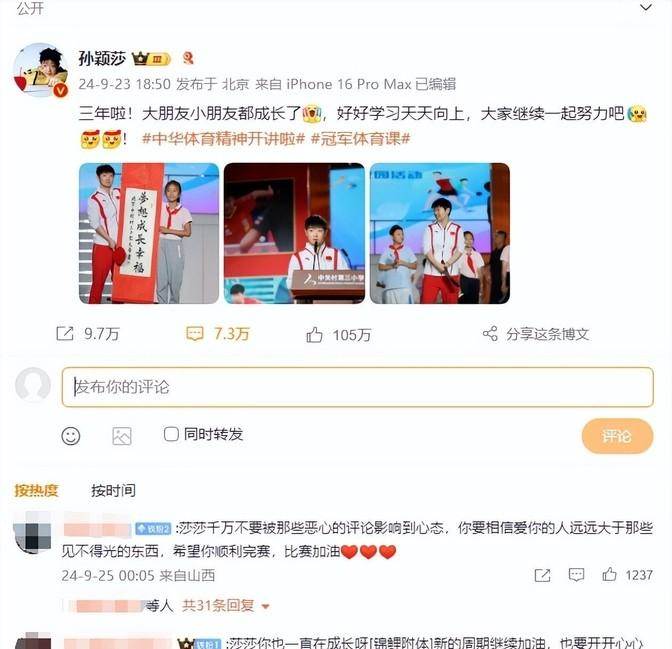Viewport: 672px width, 649px height.
Task: Open the emoji picker
Action: pos(71,435)
